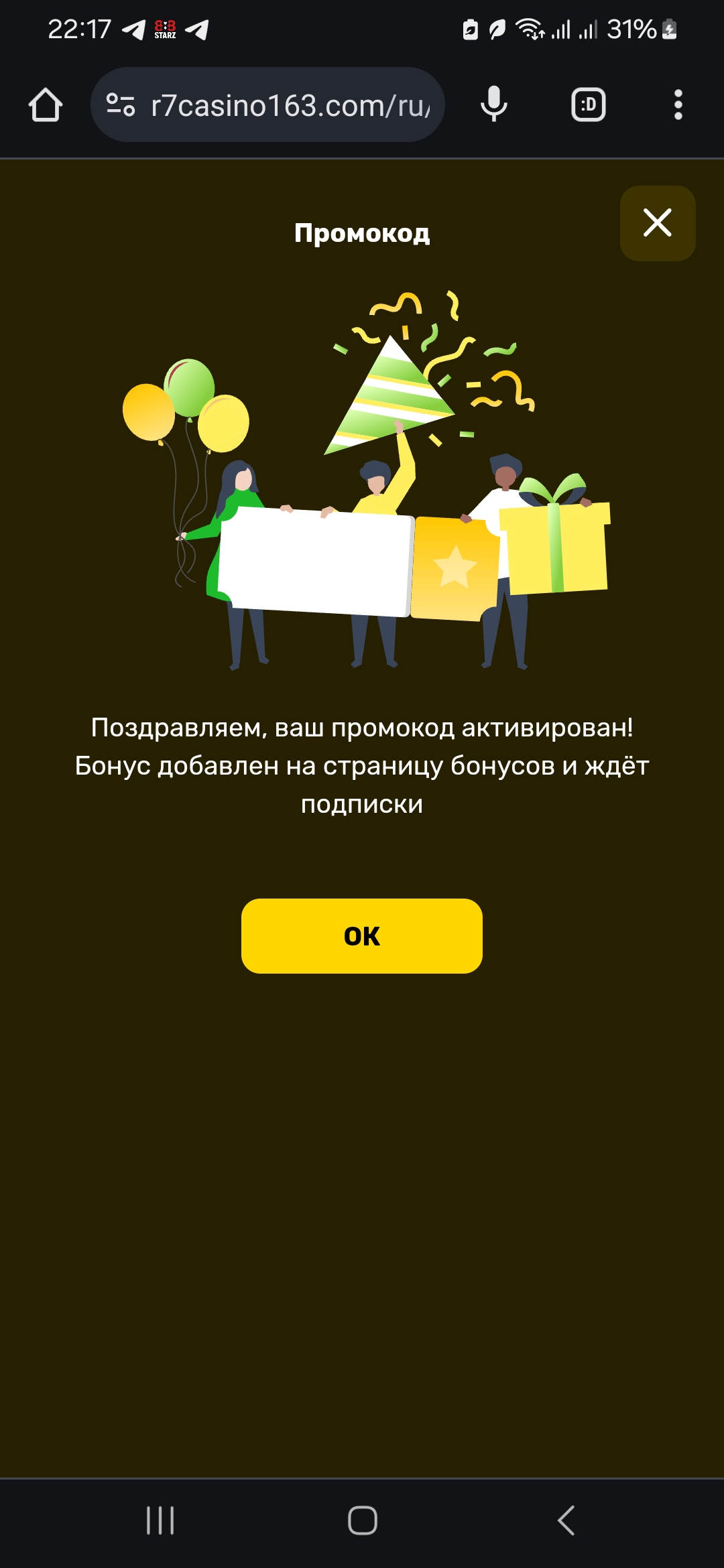Open recent apps from navigation bar
The image size is (724, 1568).
coord(160,1520)
